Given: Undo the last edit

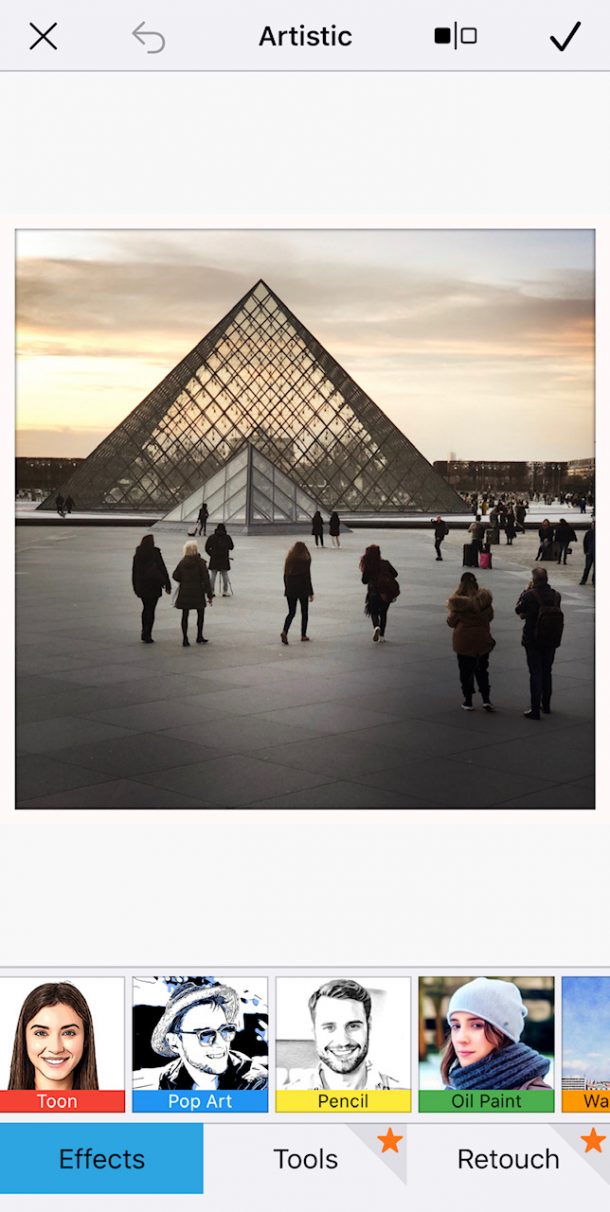Looking at the screenshot, I should (148, 37).
